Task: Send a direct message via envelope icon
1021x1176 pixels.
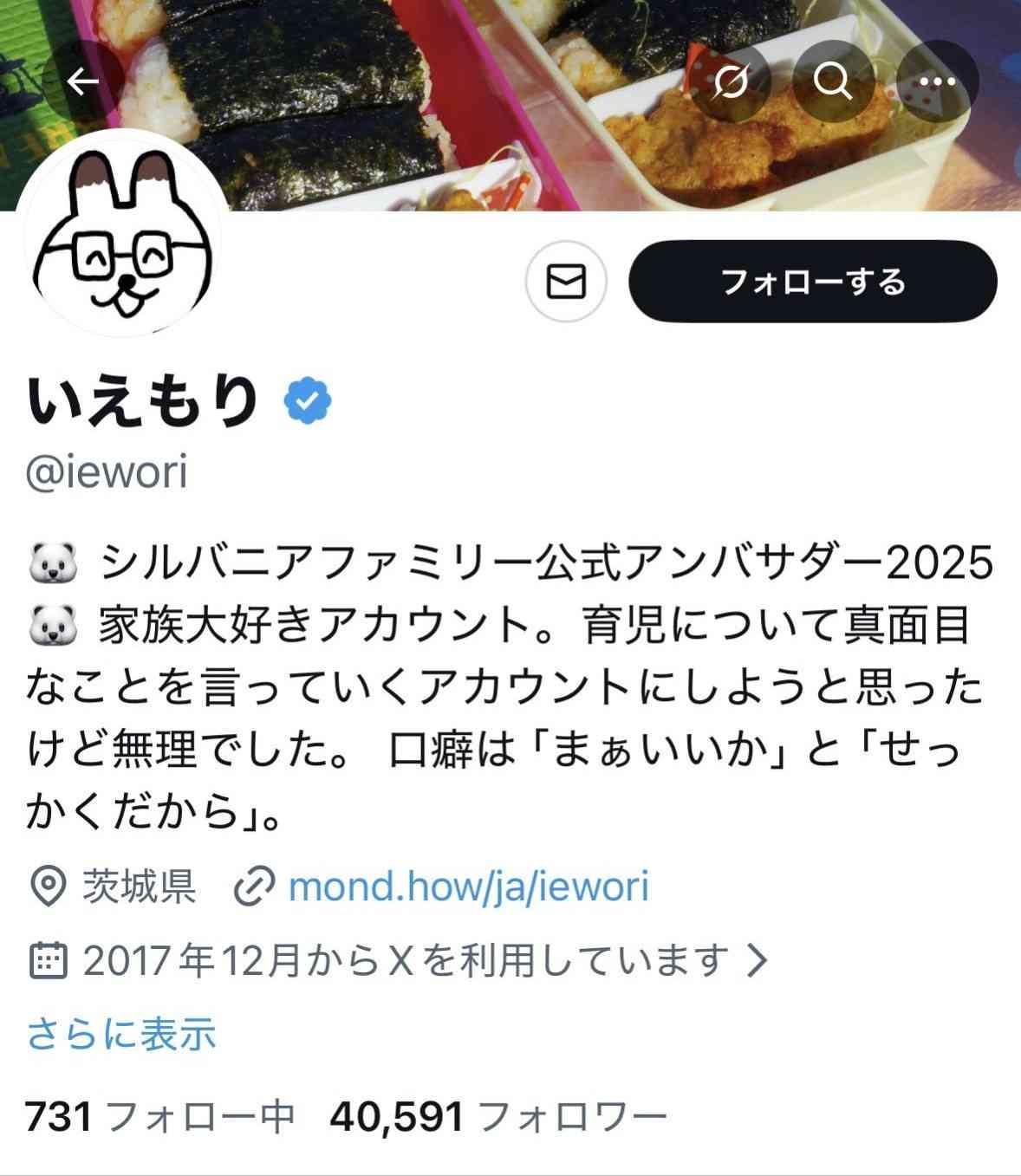Action: click(x=566, y=282)
